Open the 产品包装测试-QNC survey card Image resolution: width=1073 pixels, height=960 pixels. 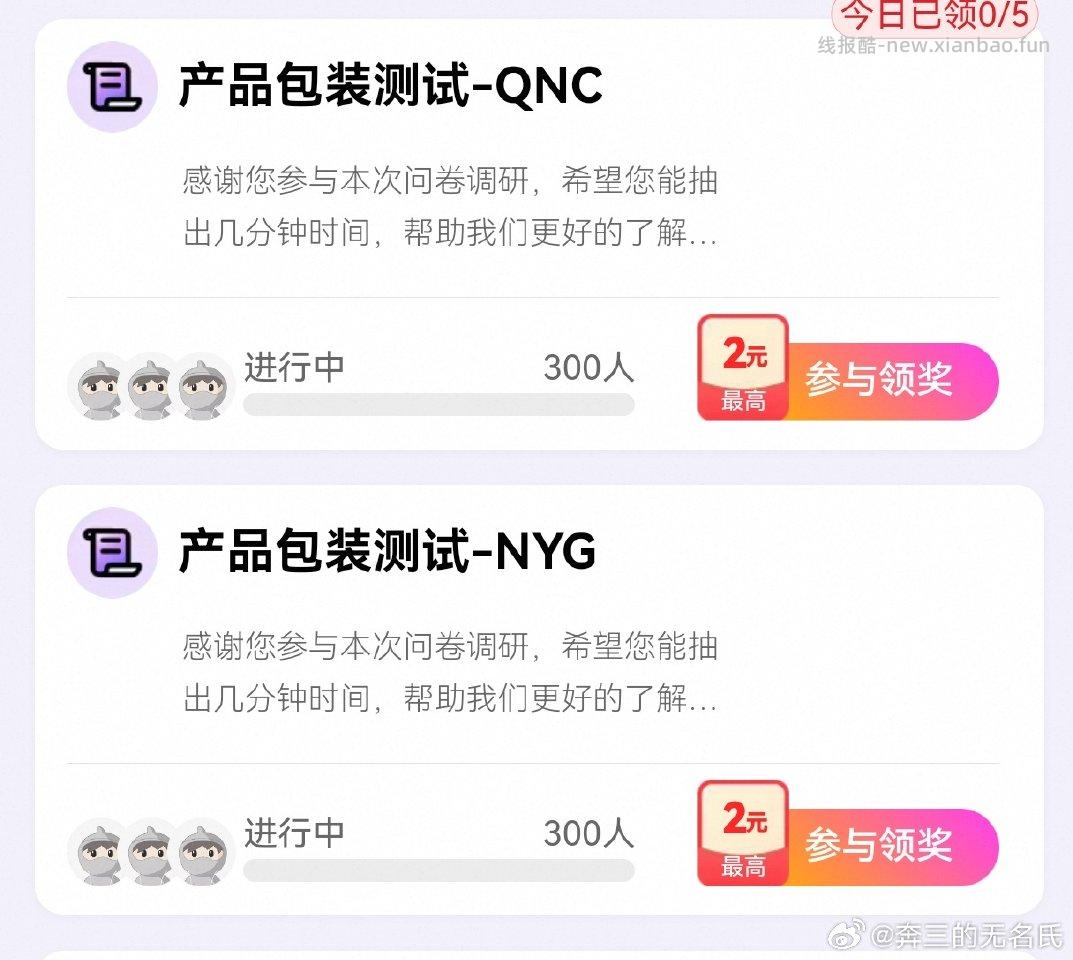pos(390,87)
